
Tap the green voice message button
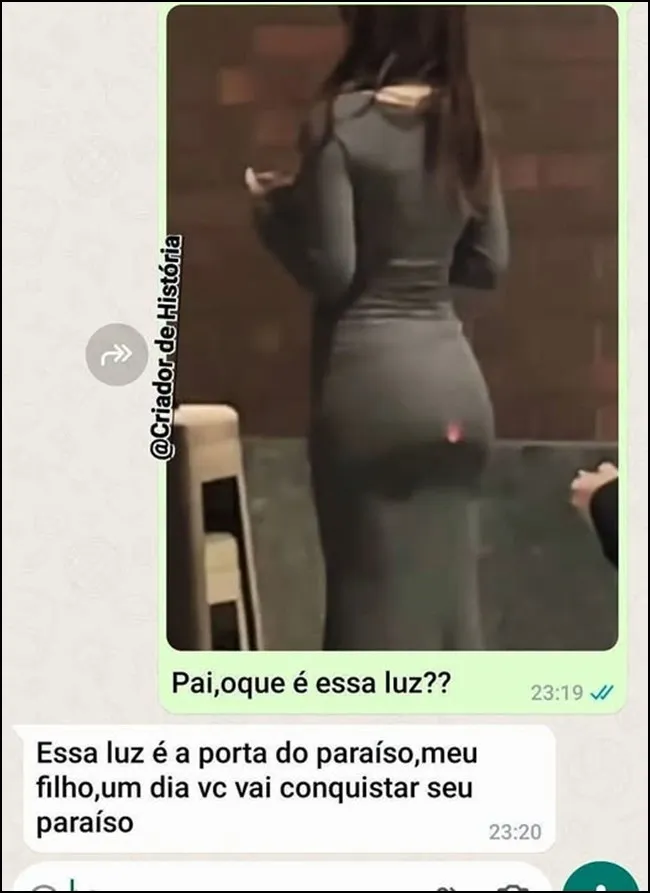[603, 879]
